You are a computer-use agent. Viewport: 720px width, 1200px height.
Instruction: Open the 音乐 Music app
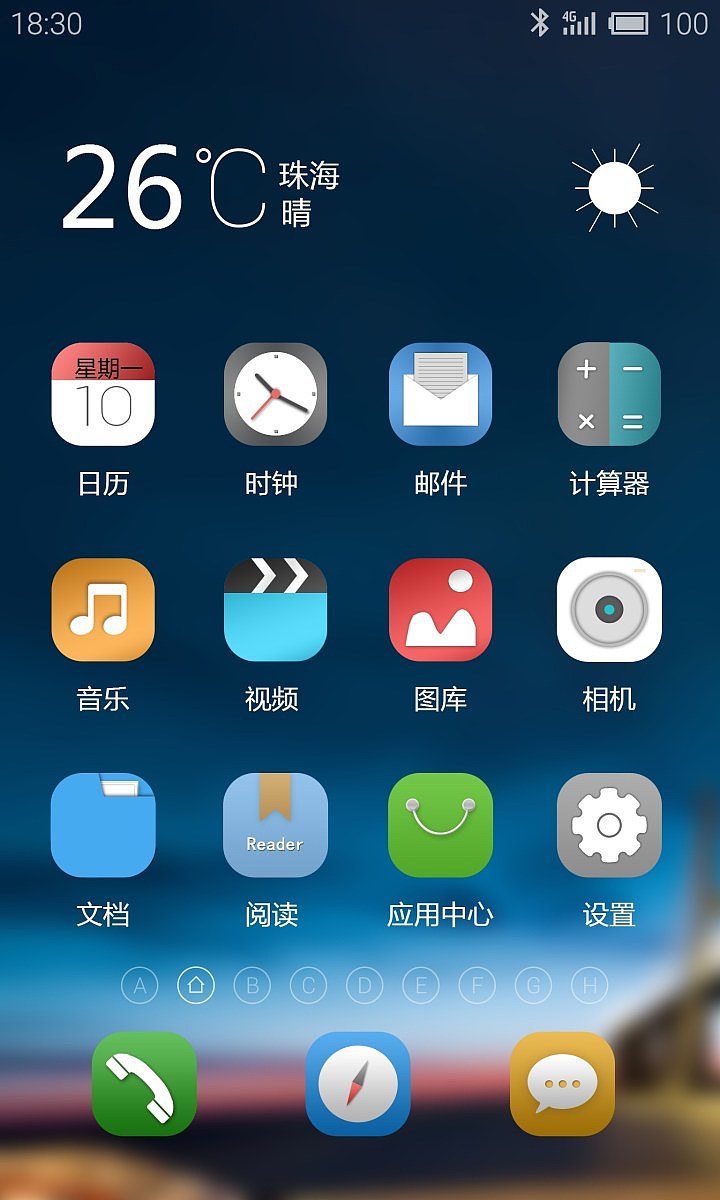[106, 608]
